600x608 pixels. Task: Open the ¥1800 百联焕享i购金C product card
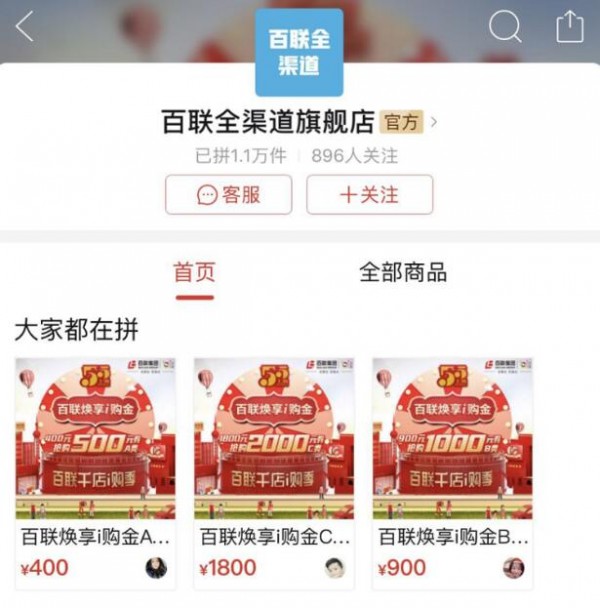pos(274,470)
